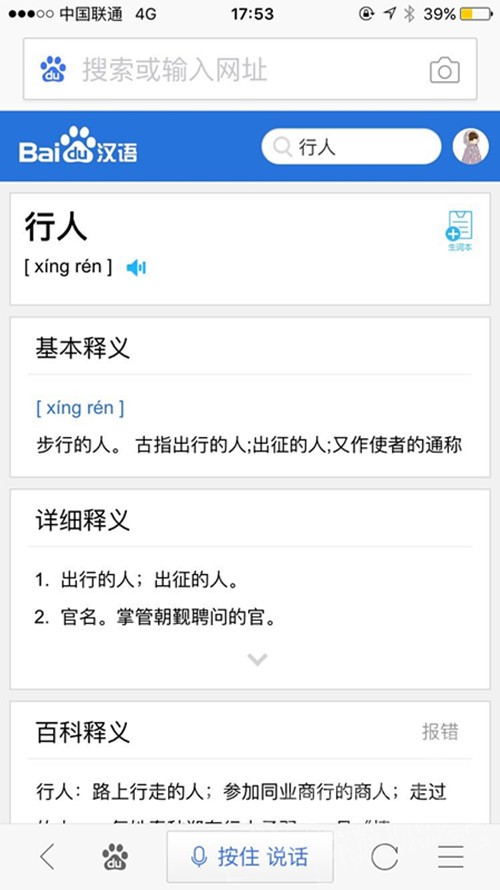Tap the search or enter URL field
Image resolution: width=500 pixels, height=890 pixels.
tap(250, 69)
